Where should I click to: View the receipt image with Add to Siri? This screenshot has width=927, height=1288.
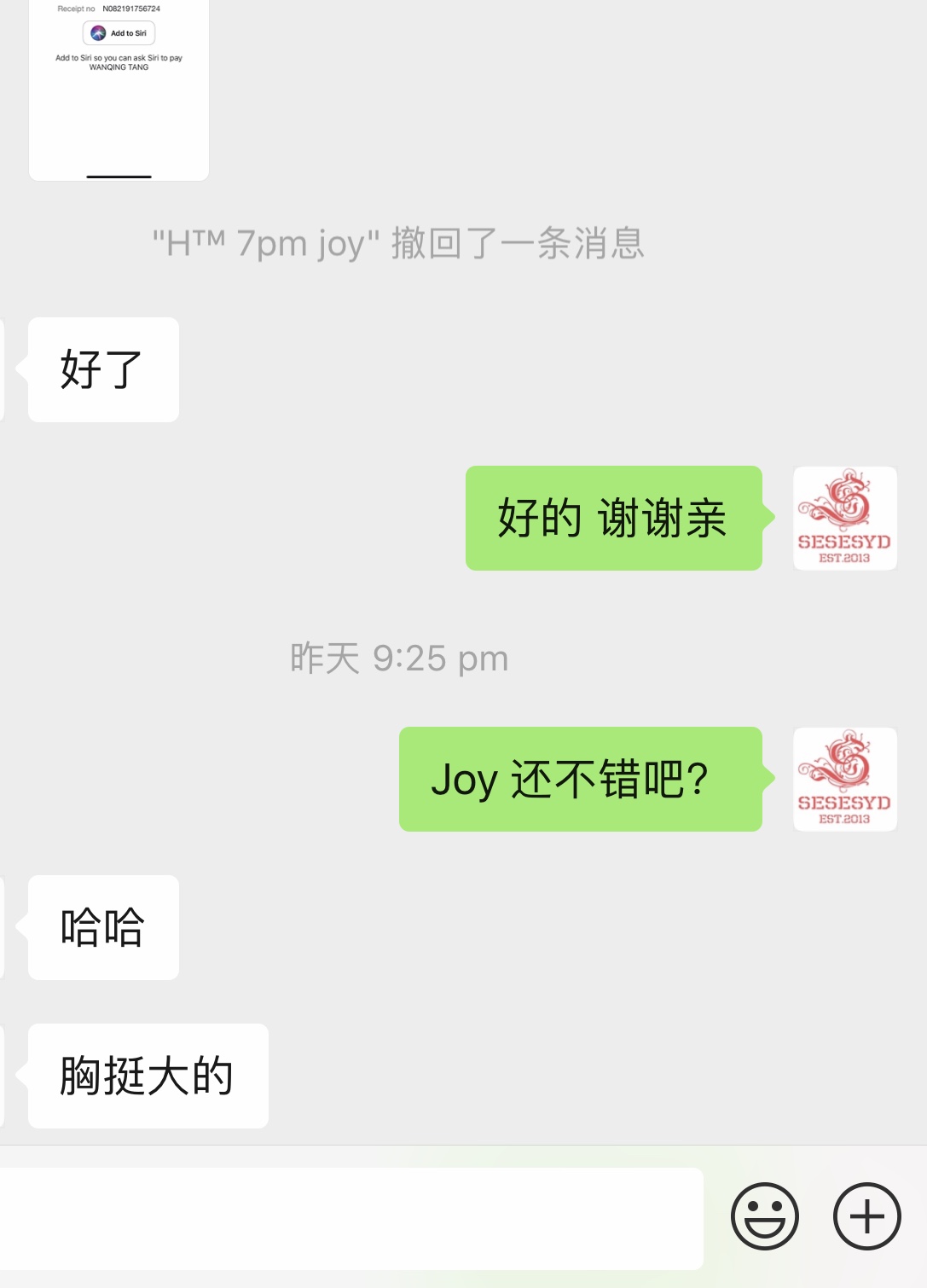click(119, 89)
